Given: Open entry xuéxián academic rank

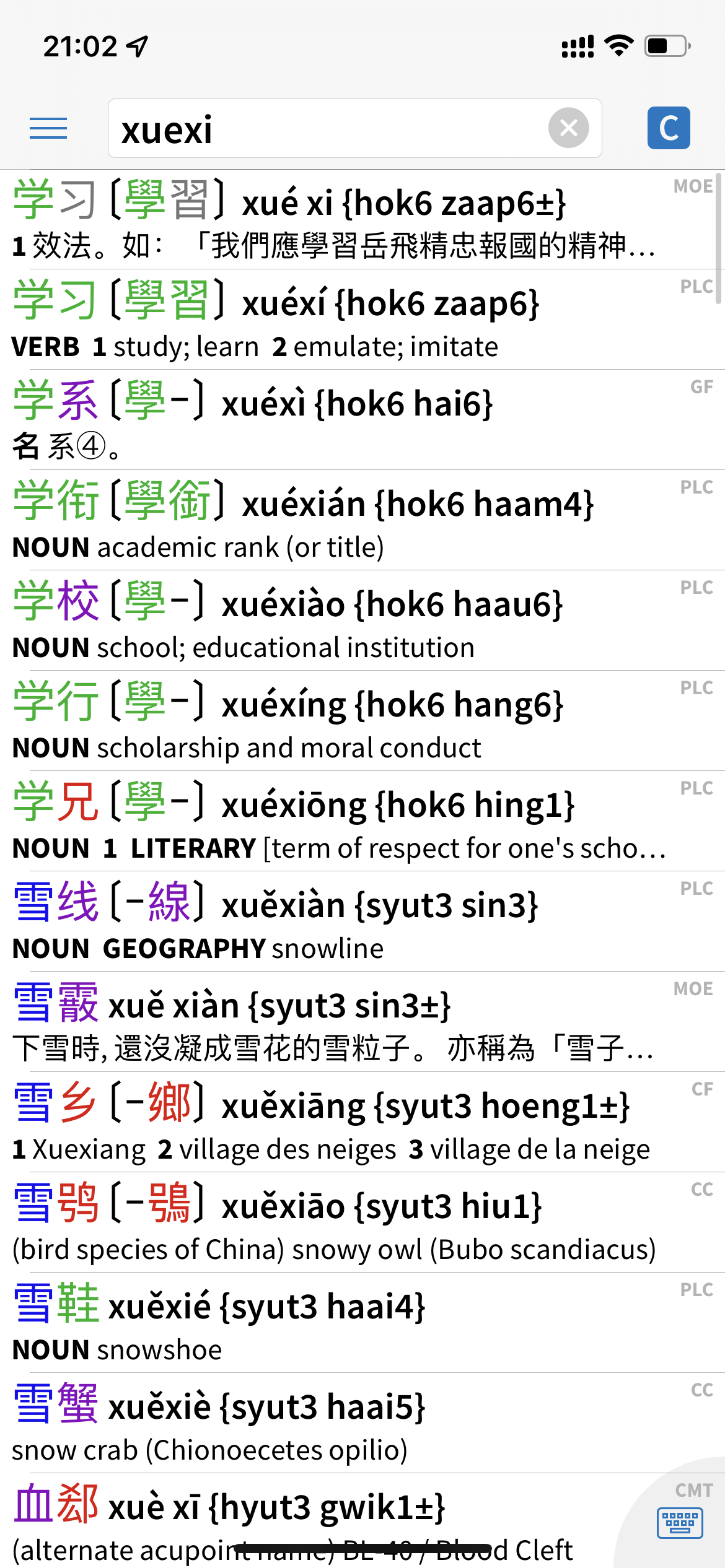Looking at the screenshot, I should (x=362, y=521).
